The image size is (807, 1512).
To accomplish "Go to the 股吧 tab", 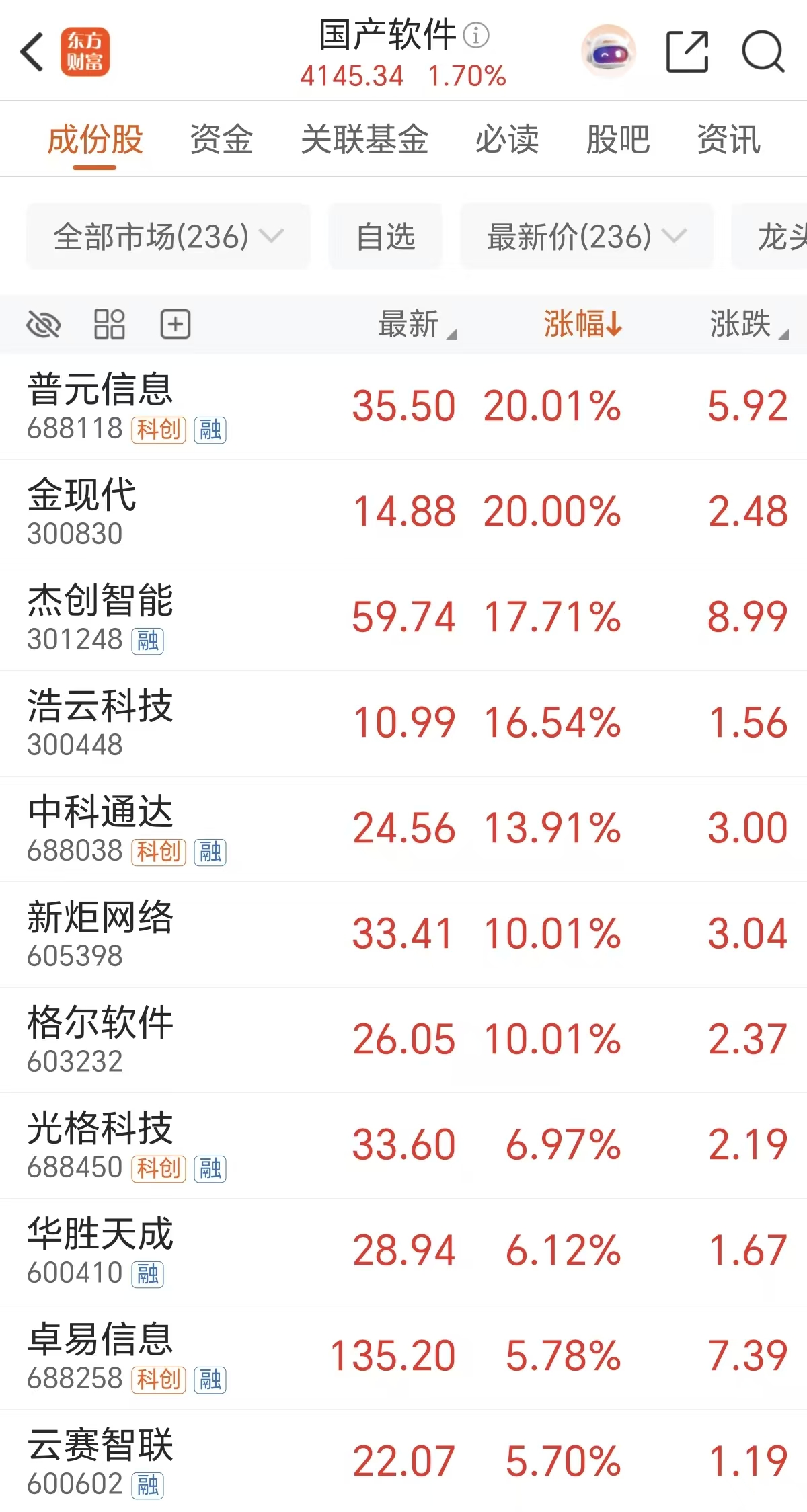I will 617,140.
